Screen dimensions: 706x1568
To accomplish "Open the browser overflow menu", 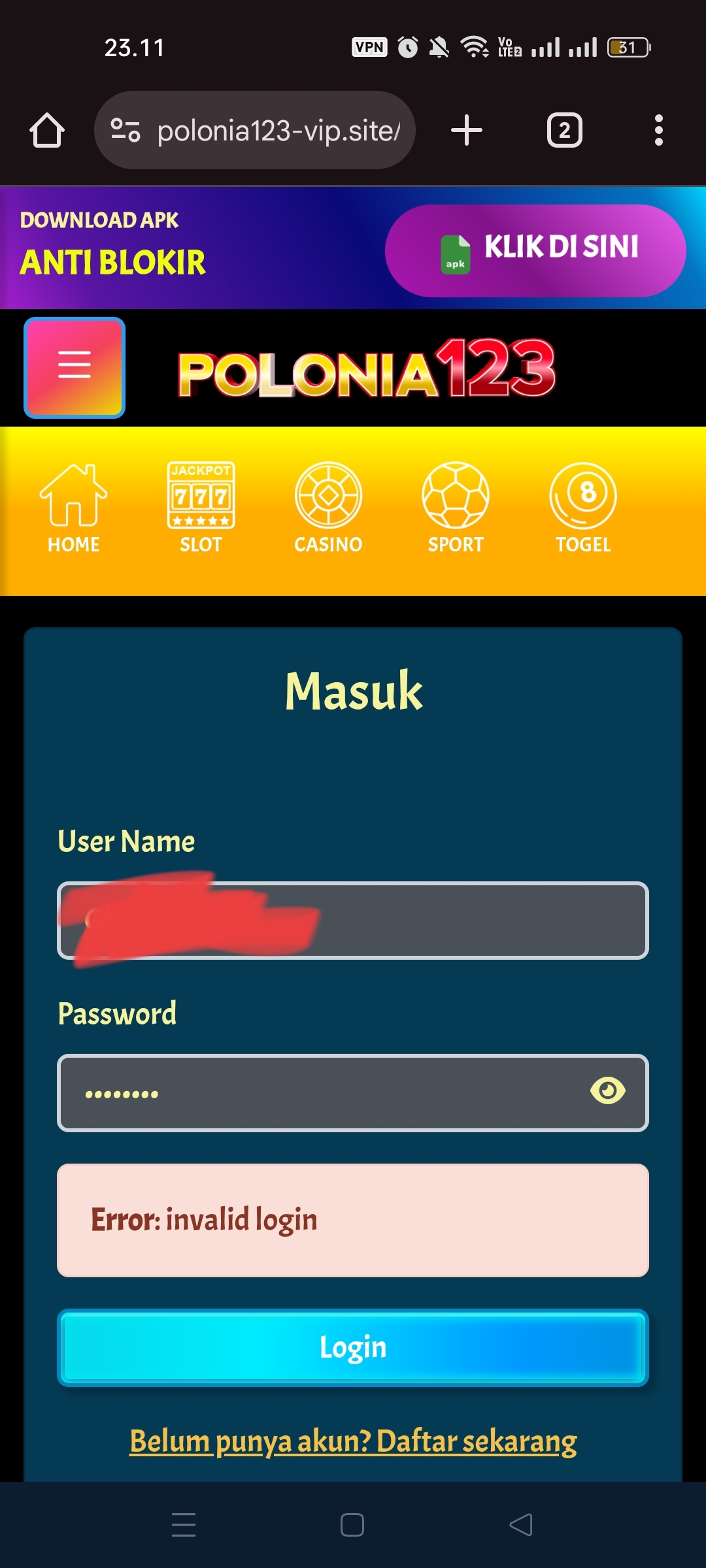I will [x=658, y=130].
